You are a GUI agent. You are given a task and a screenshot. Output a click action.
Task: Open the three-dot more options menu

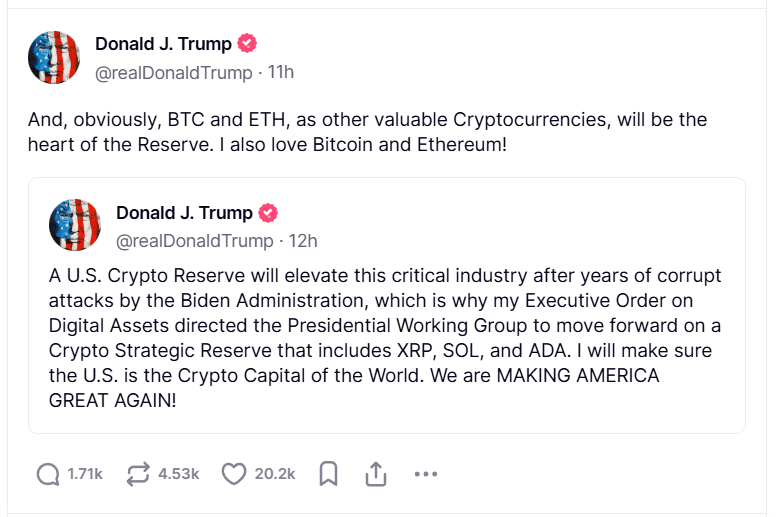click(426, 474)
